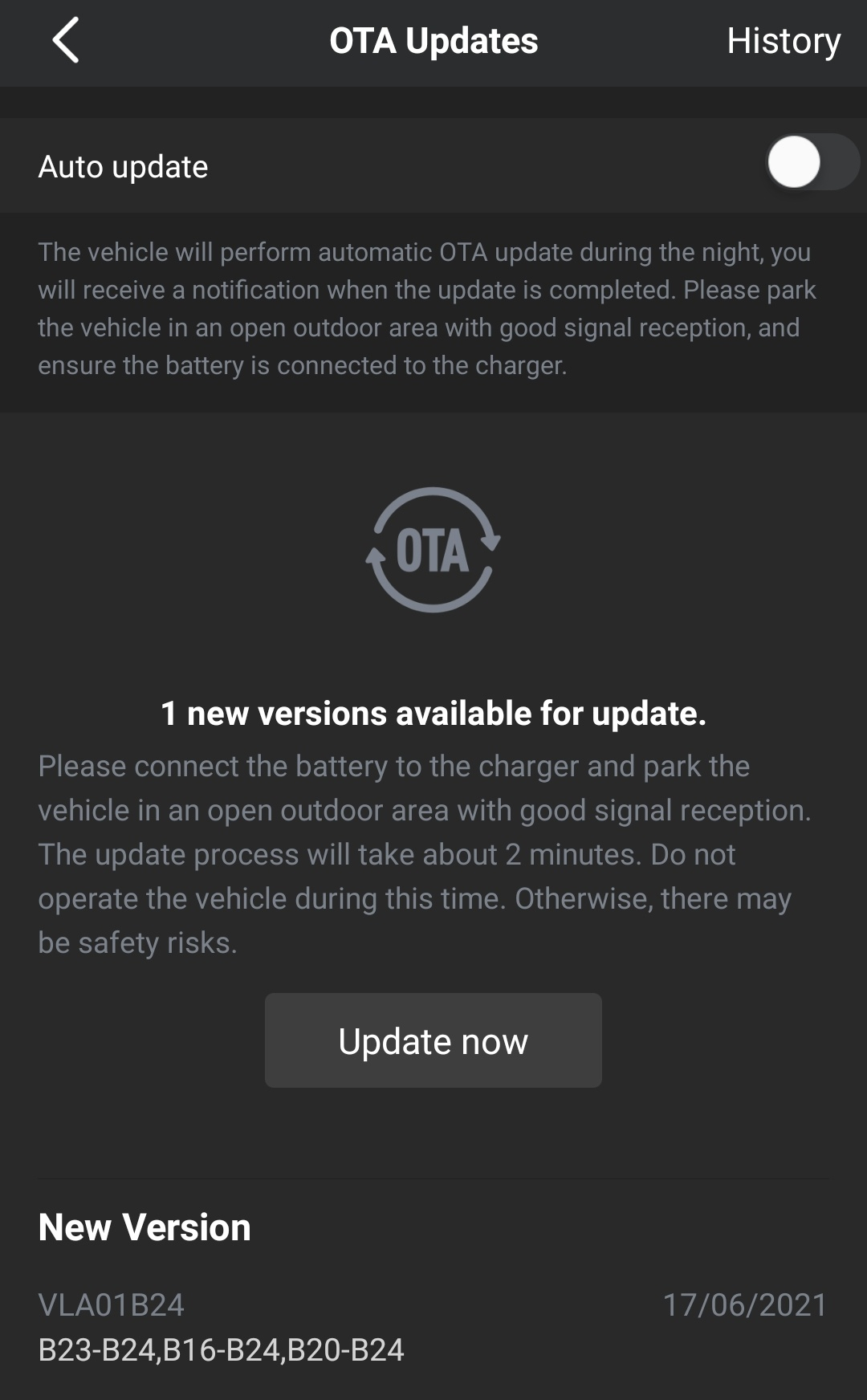867x1400 pixels.
Task: Tap Update now button
Action: coord(433,1040)
